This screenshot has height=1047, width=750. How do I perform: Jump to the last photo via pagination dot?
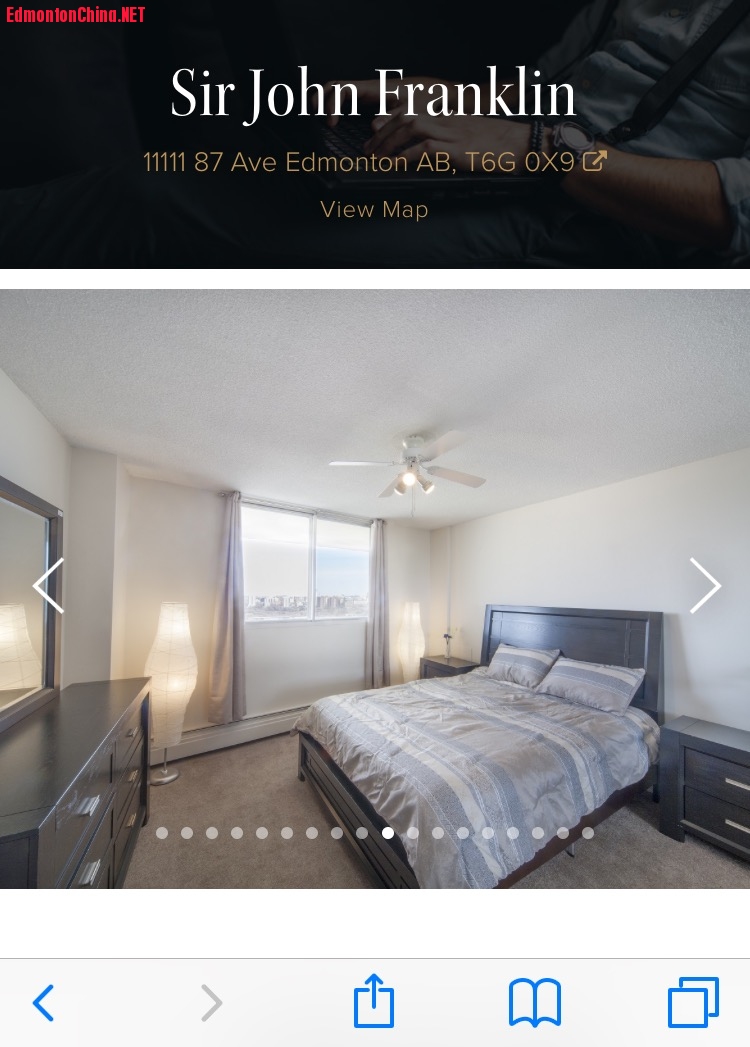(x=588, y=833)
